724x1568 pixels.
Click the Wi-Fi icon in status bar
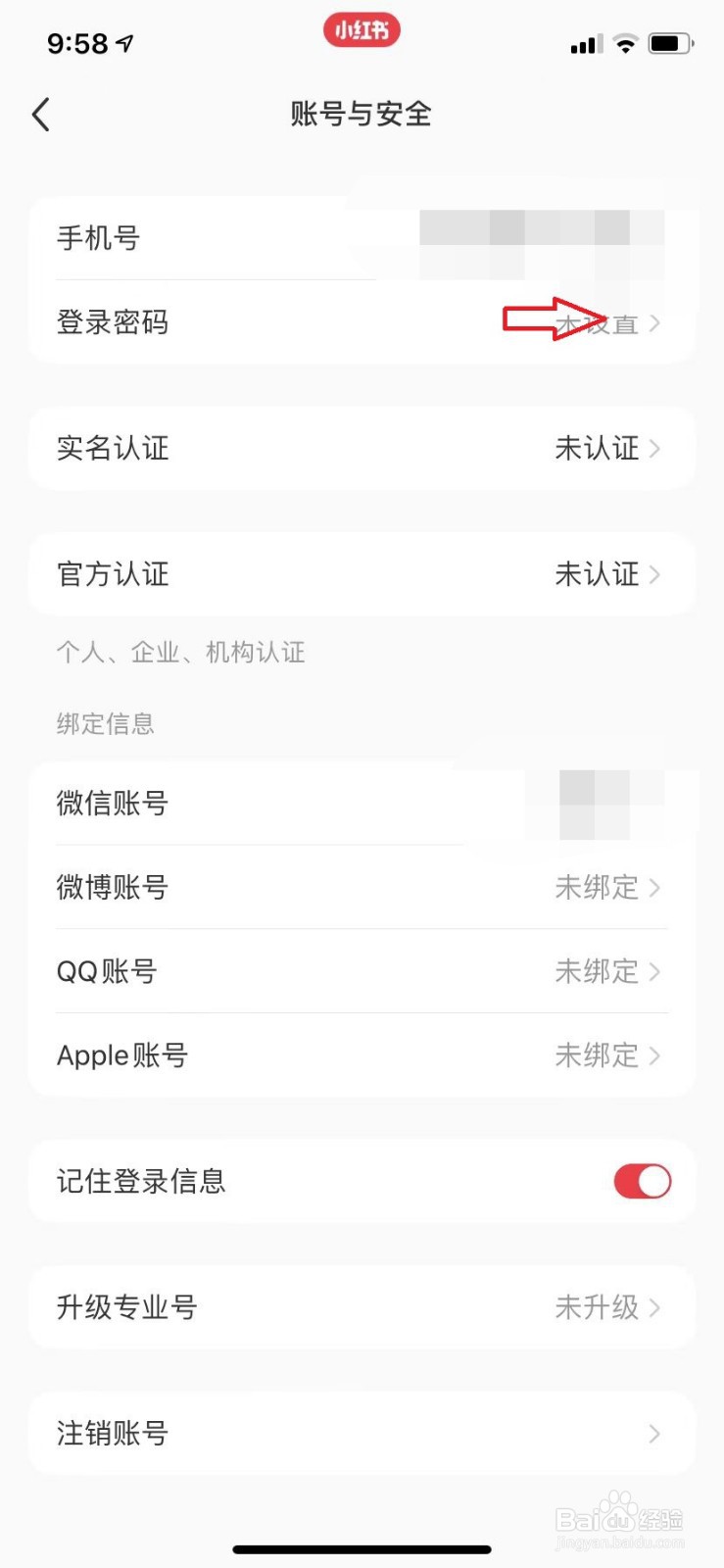pyautogui.click(x=624, y=42)
